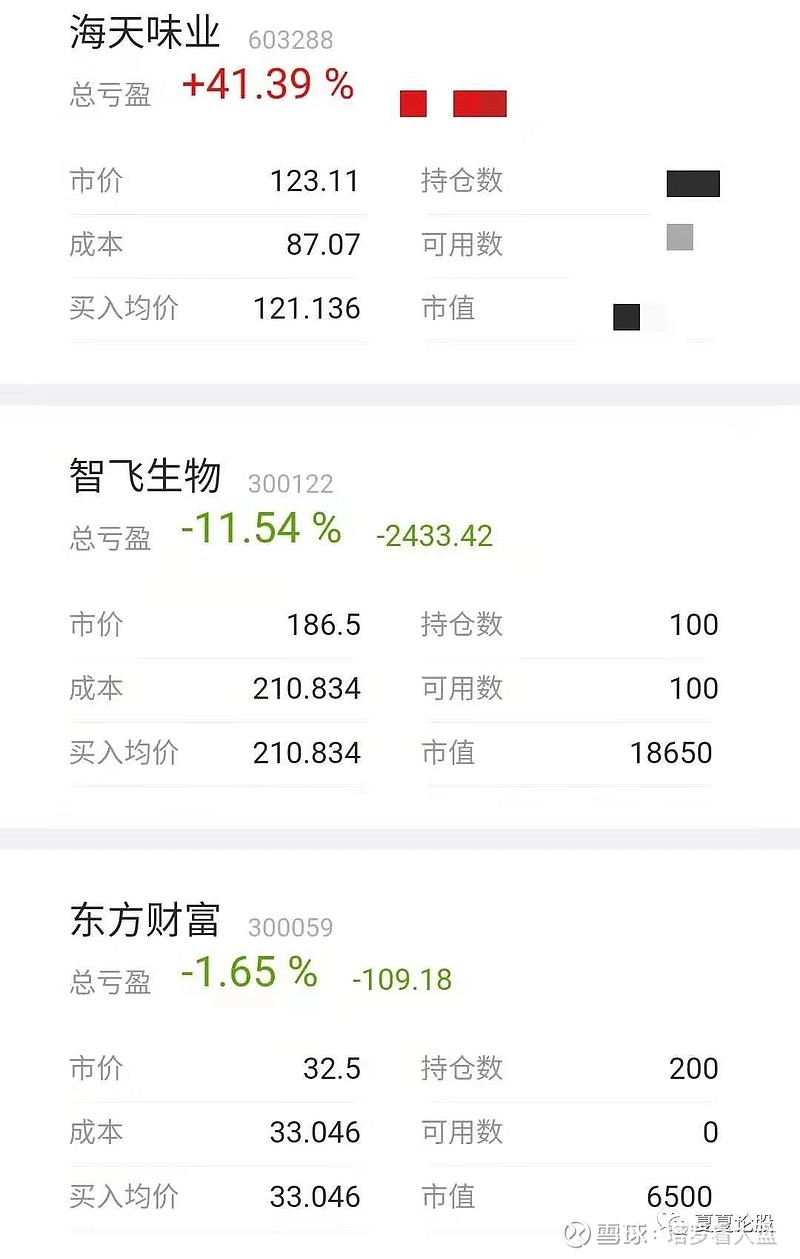Click stock code 603288
This screenshot has height=1259, width=800.
click(290, 38)
